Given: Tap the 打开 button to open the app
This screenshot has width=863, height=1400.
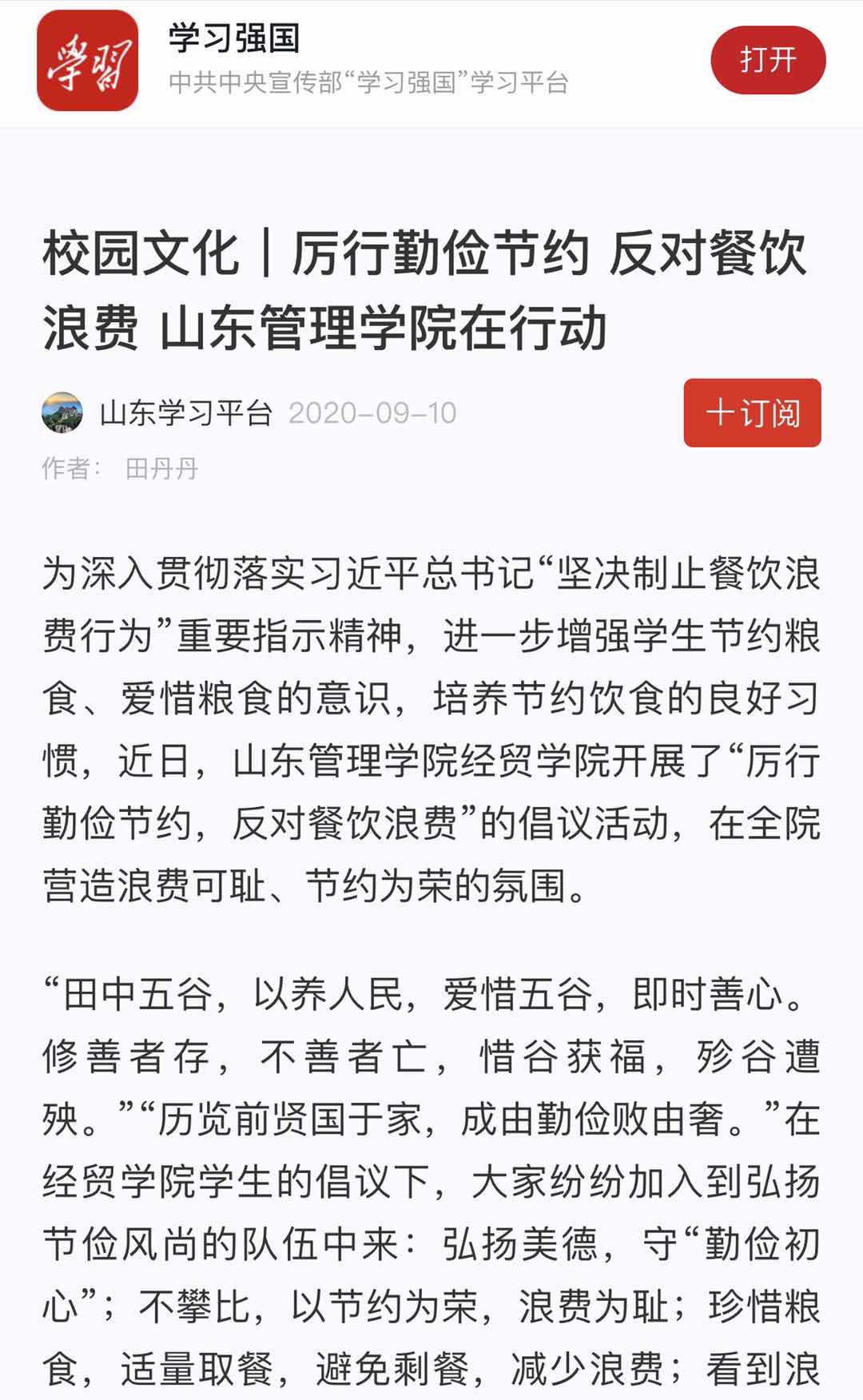Looking at the screenshot, I should [x=768, y=60].
